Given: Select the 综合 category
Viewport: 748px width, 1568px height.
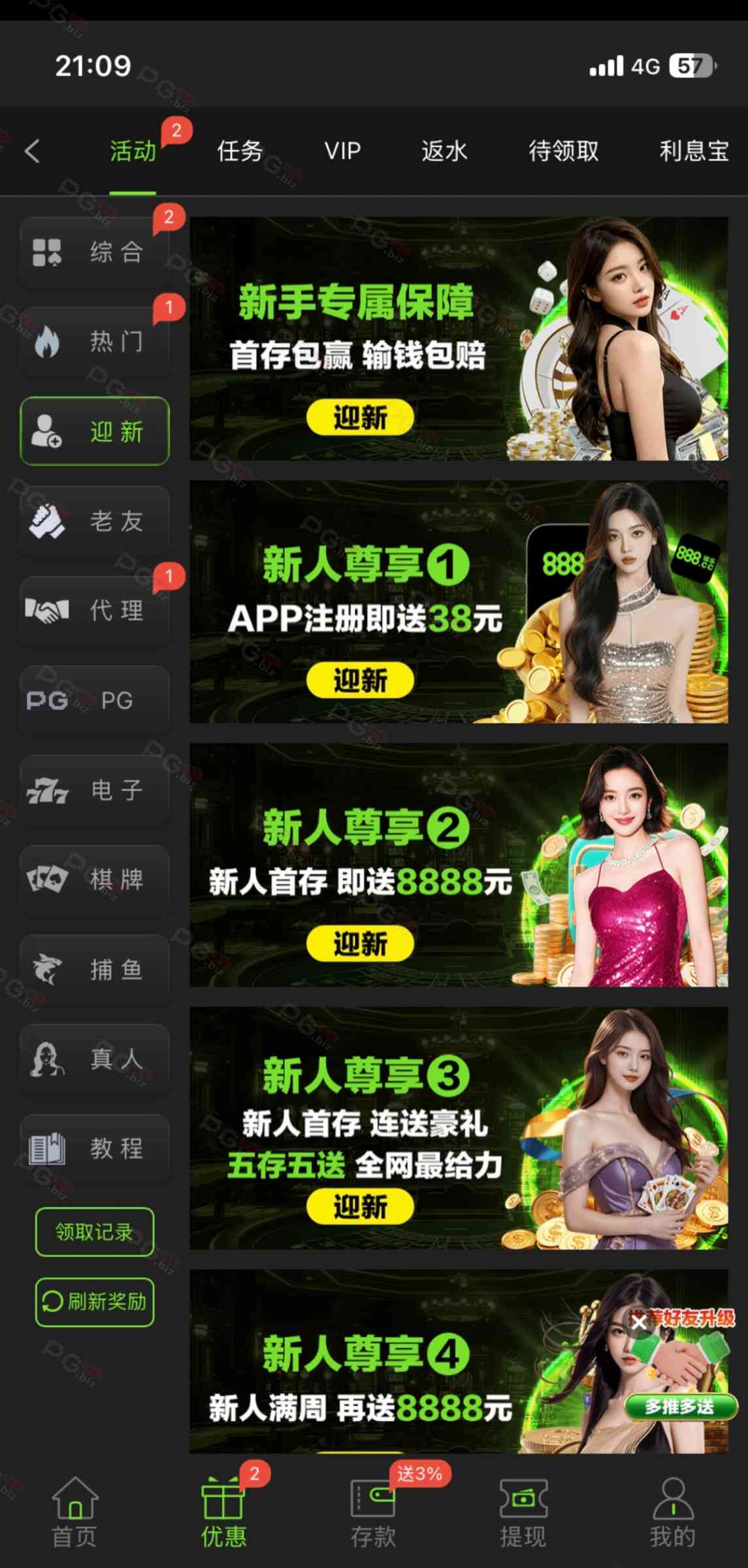Looking at the screenshot, I should coord(95,252).
